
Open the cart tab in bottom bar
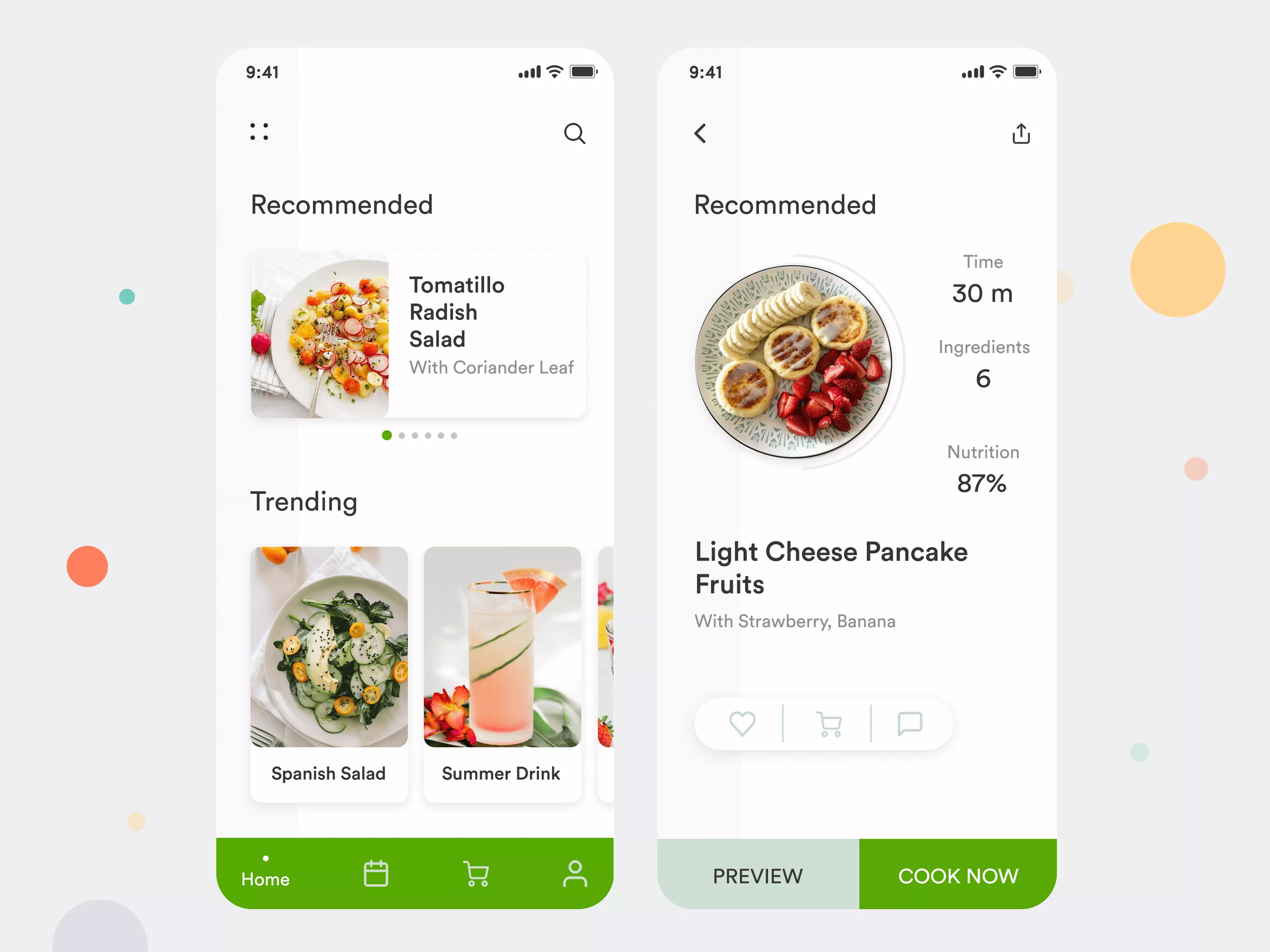click(475, 873)
